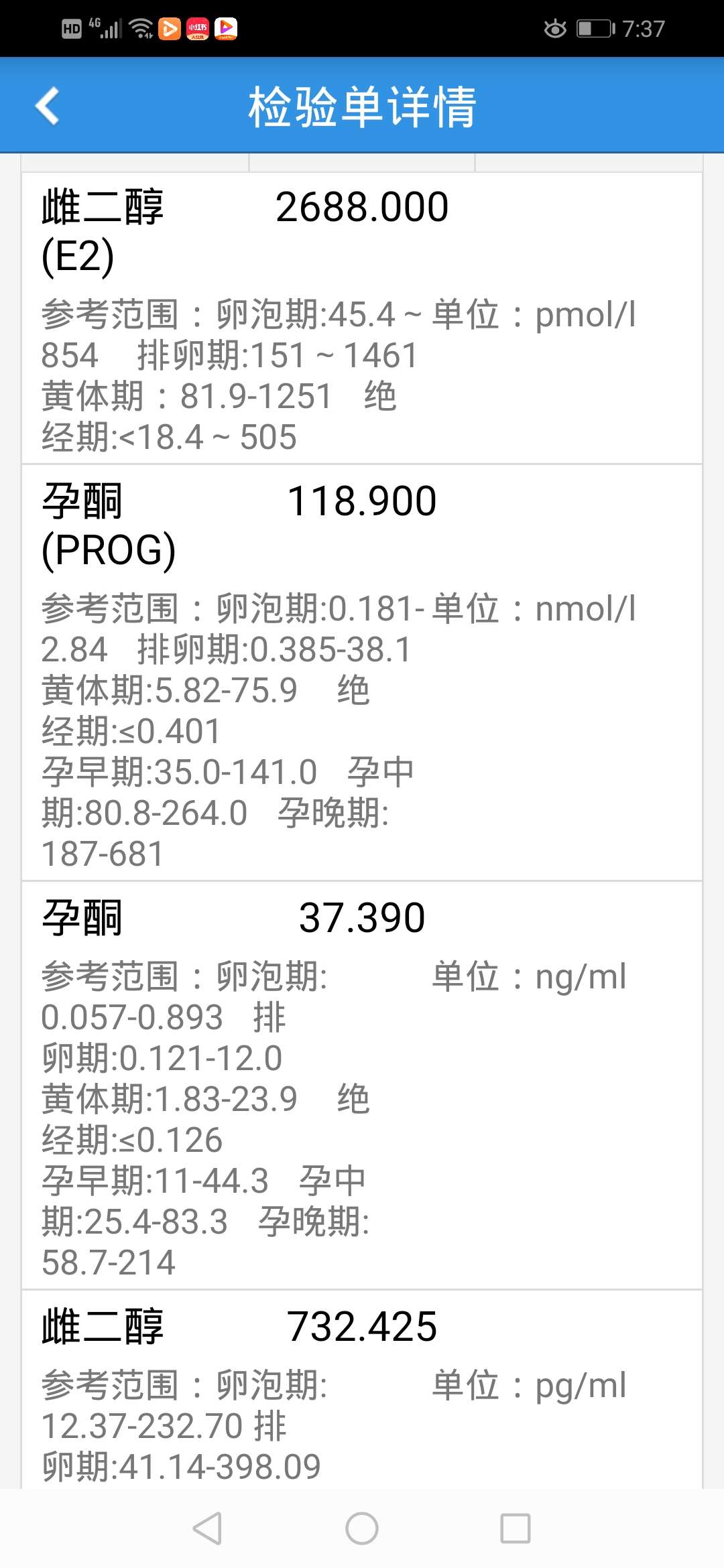Go back from the 检验单详情 page
This screenshot has width=724, height=1568.
click(x=48, y=106)
